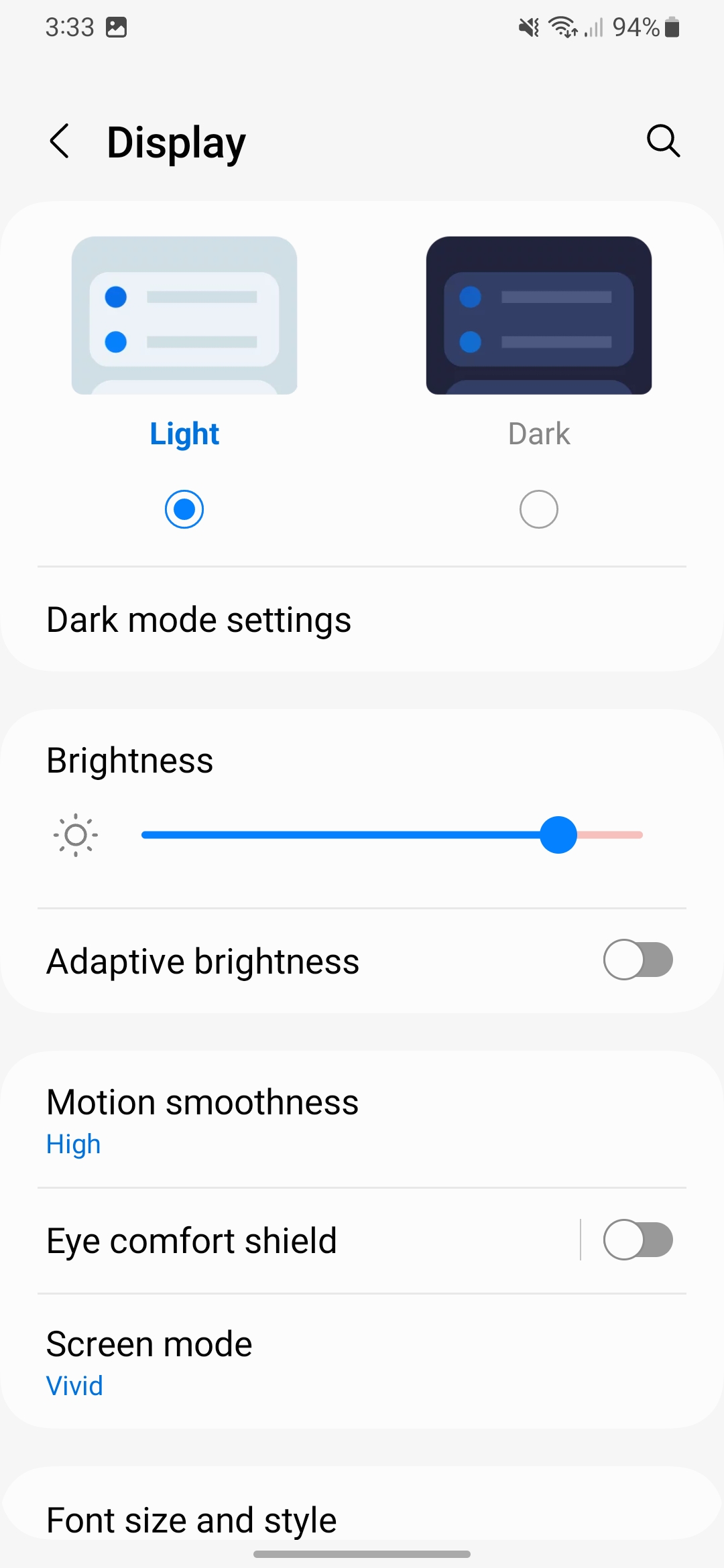Open Screen mode settings

coord(362,1362)
